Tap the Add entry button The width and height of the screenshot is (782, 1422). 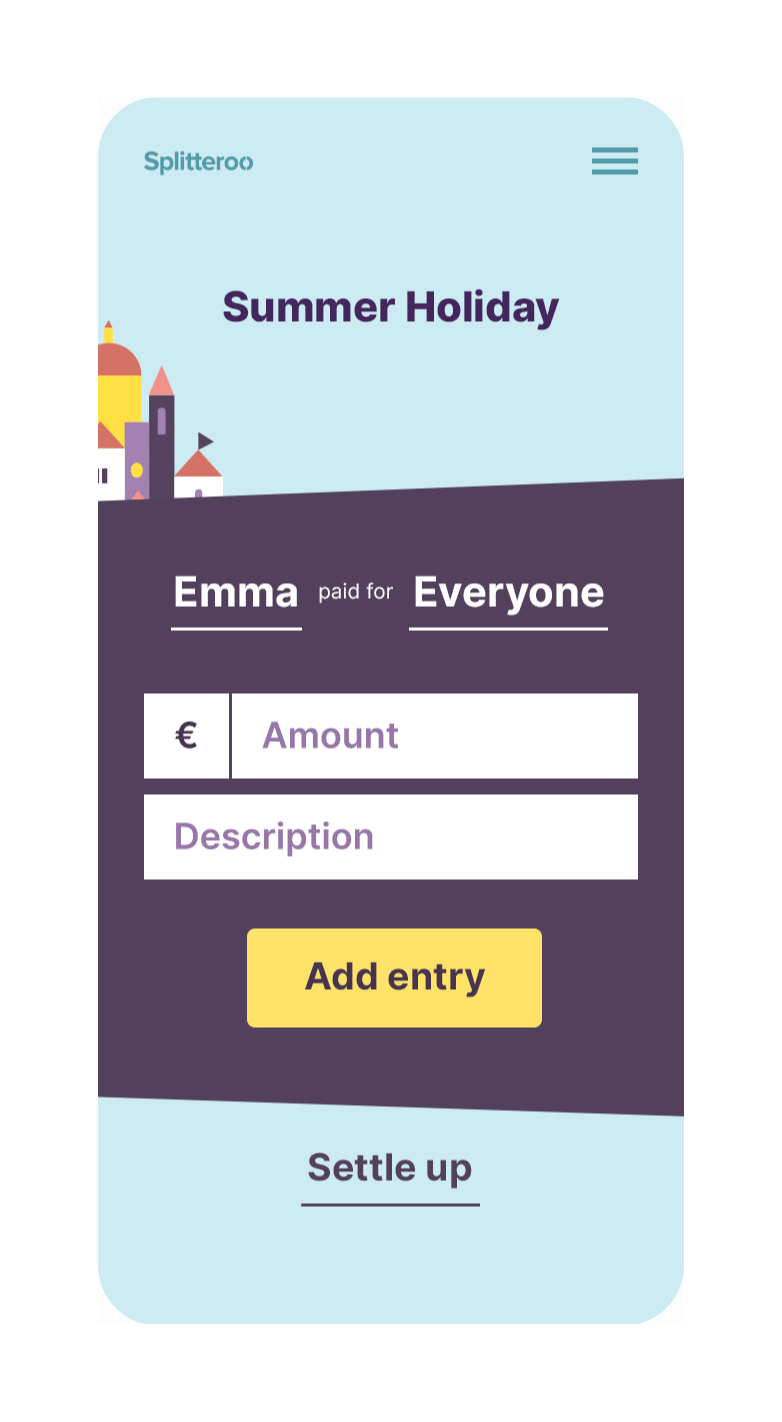394,977
